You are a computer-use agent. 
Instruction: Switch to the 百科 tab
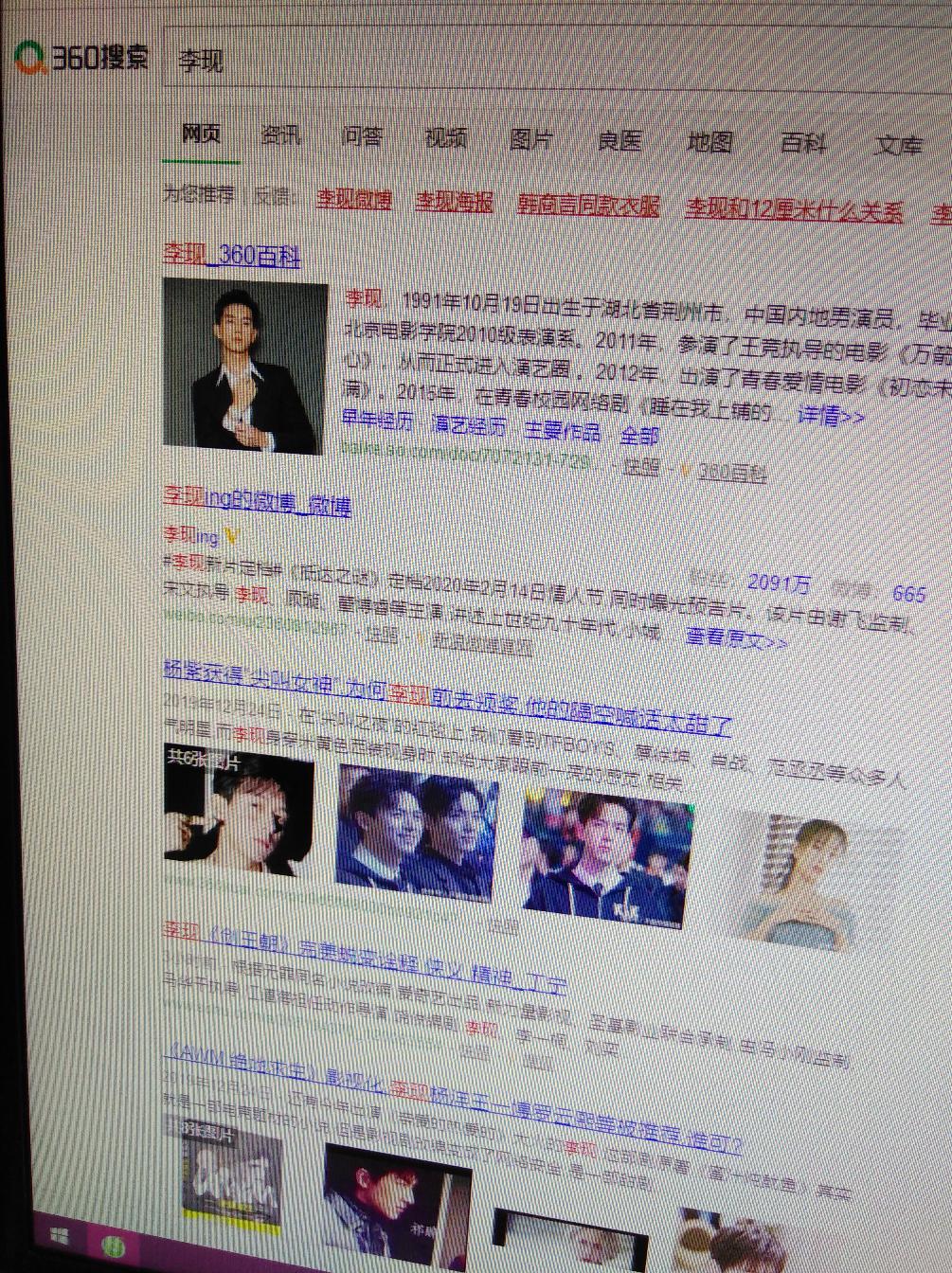[803, 143]
